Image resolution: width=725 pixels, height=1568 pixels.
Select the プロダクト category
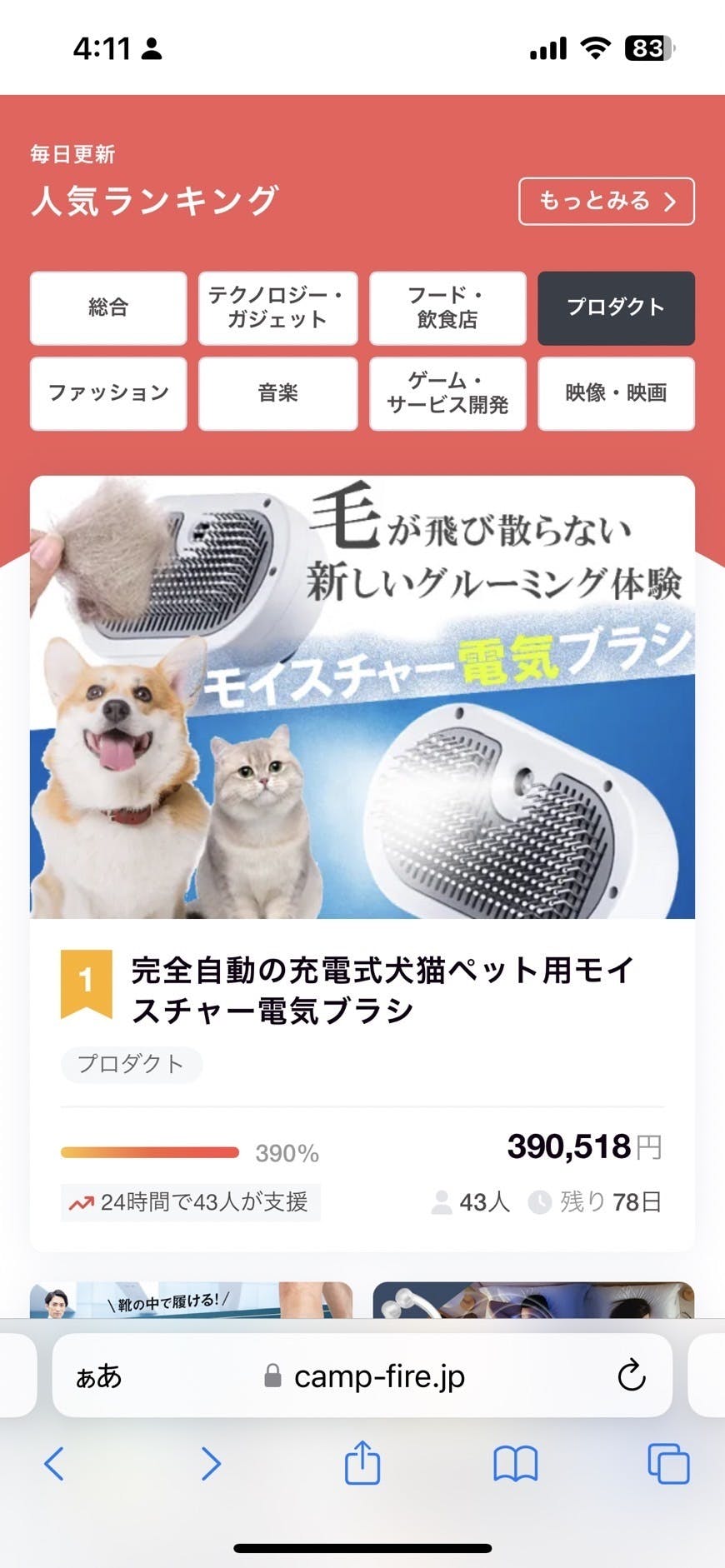616,307
